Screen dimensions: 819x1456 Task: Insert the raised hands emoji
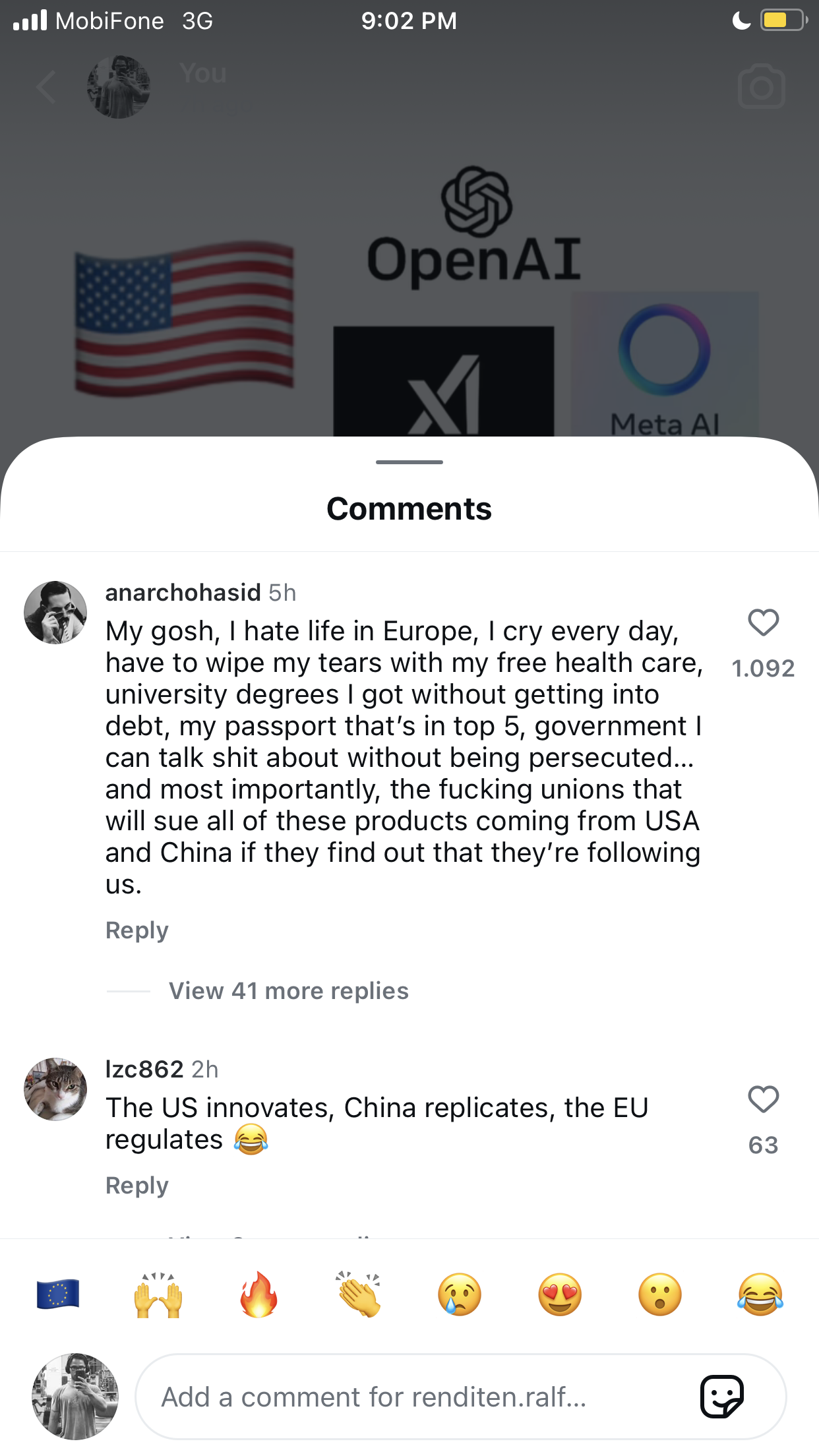(x=158, y=1294)
